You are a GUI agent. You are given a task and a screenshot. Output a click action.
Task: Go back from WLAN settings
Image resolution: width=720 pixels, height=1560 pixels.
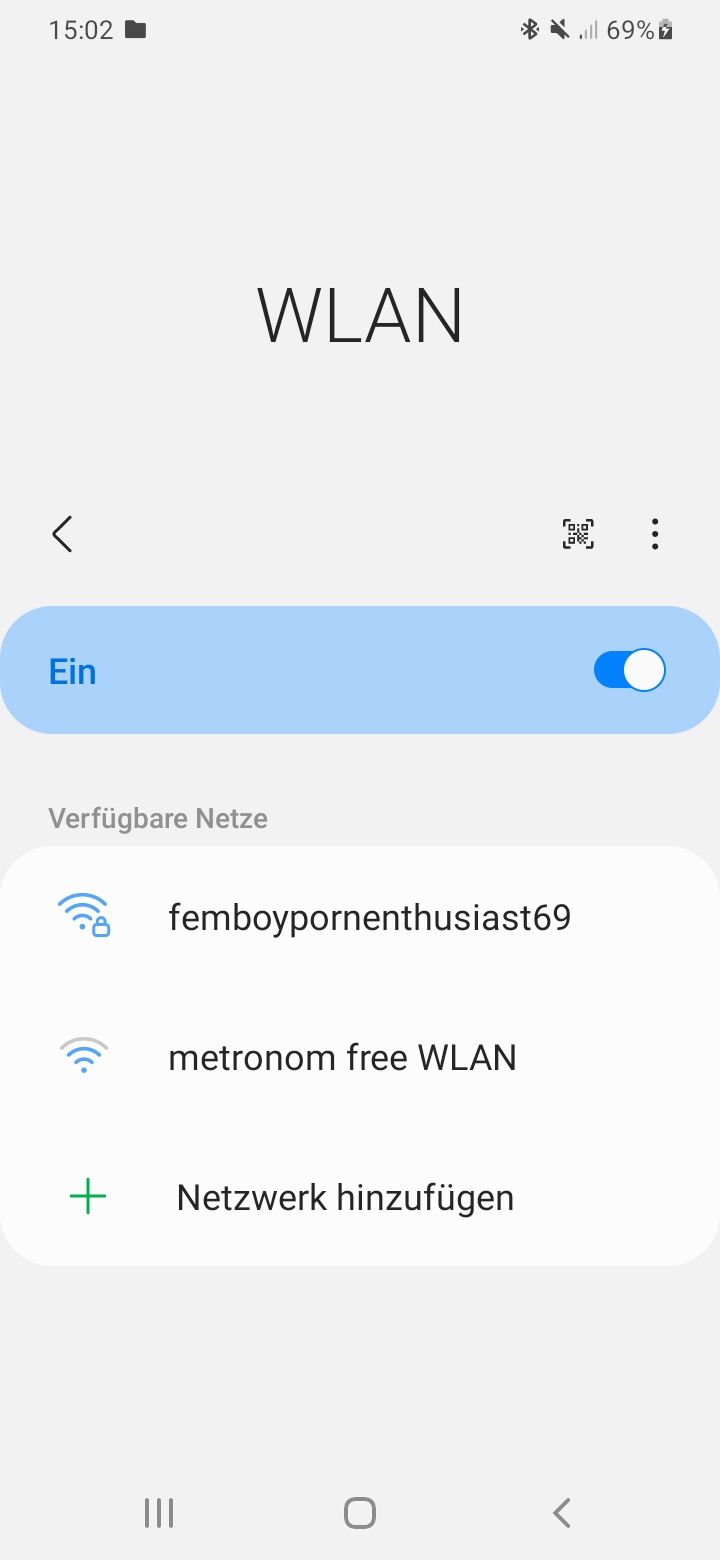coord(62,534)
